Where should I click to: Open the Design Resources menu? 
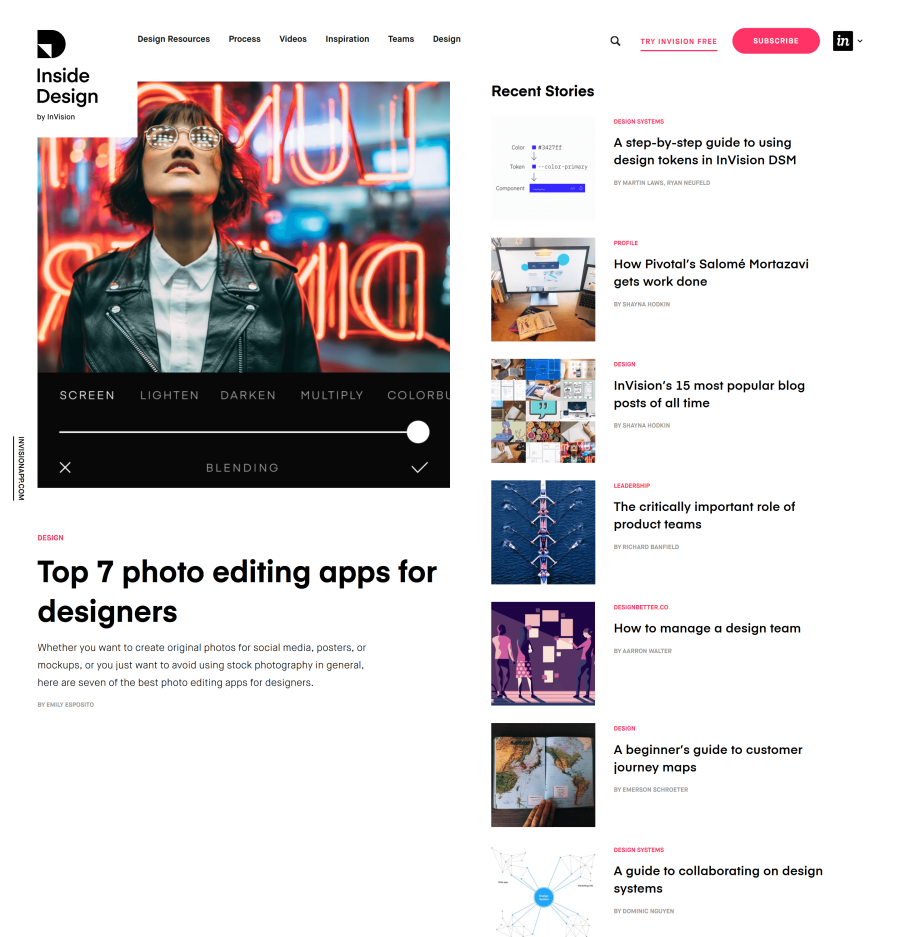click(173, 39)
